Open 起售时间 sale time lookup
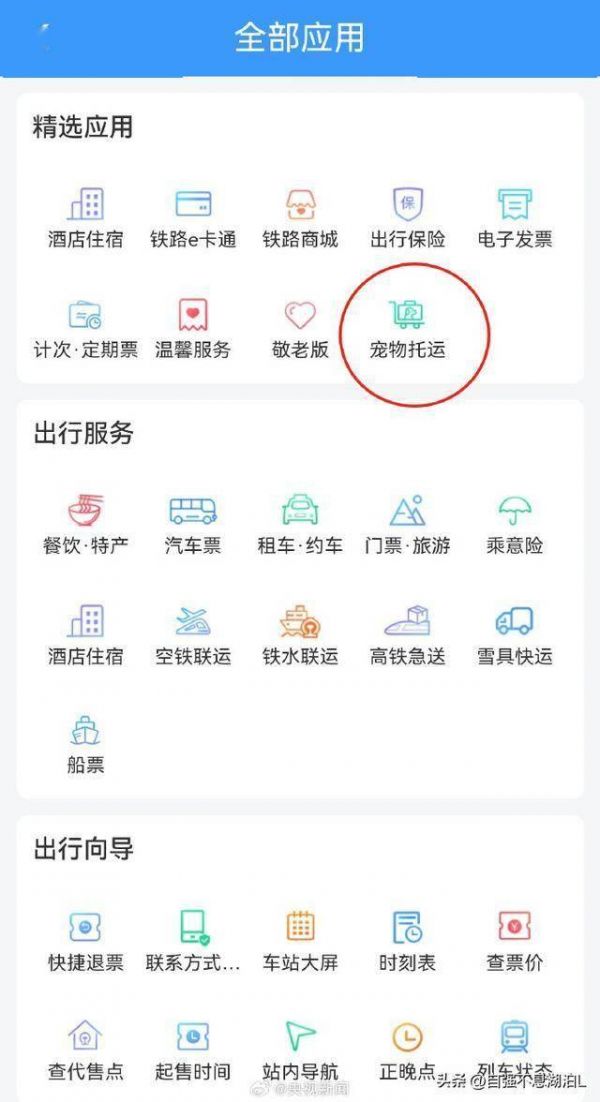This screenshot has height=1102, width=600. [193, 1051]
